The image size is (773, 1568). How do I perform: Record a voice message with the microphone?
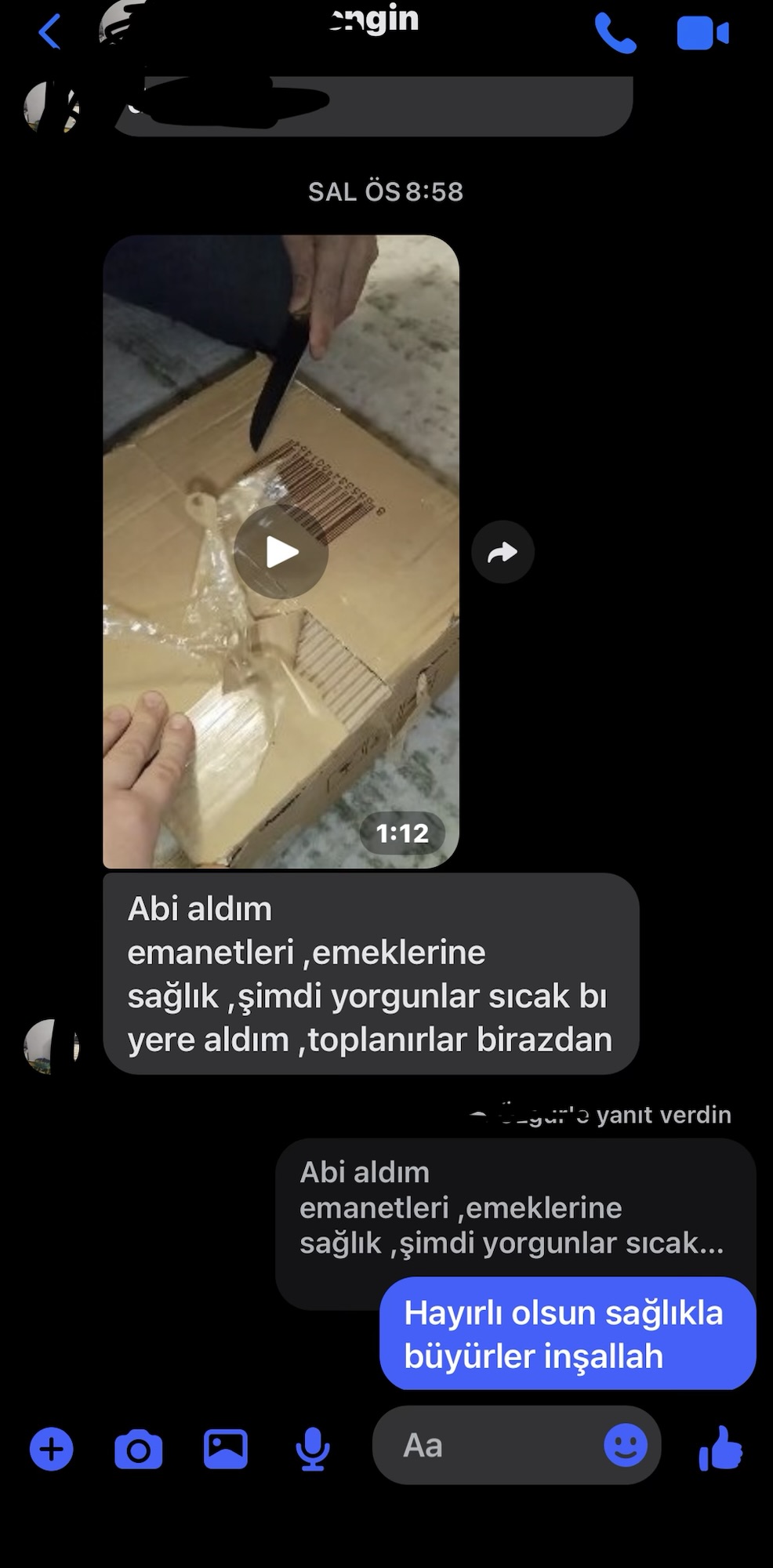click(312, 1449)
